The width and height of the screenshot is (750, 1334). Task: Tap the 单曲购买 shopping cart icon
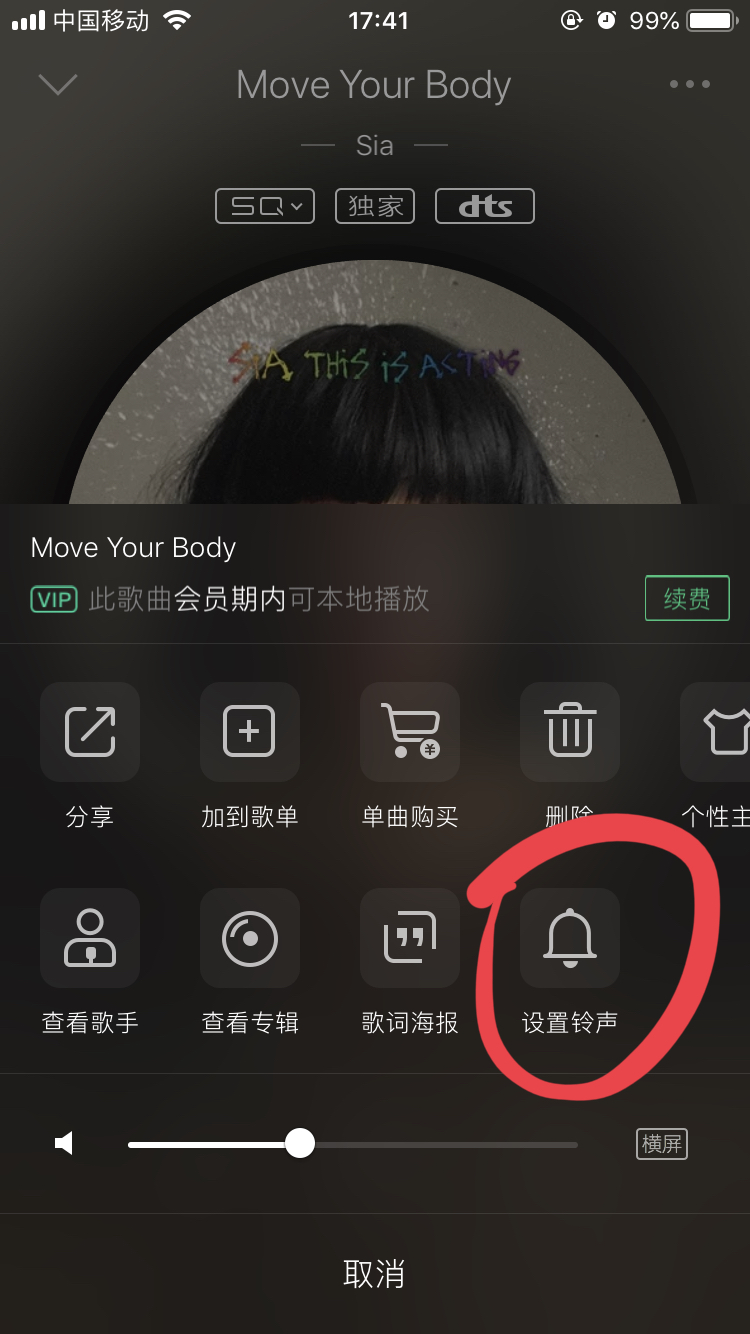click(x=410, y=732)
